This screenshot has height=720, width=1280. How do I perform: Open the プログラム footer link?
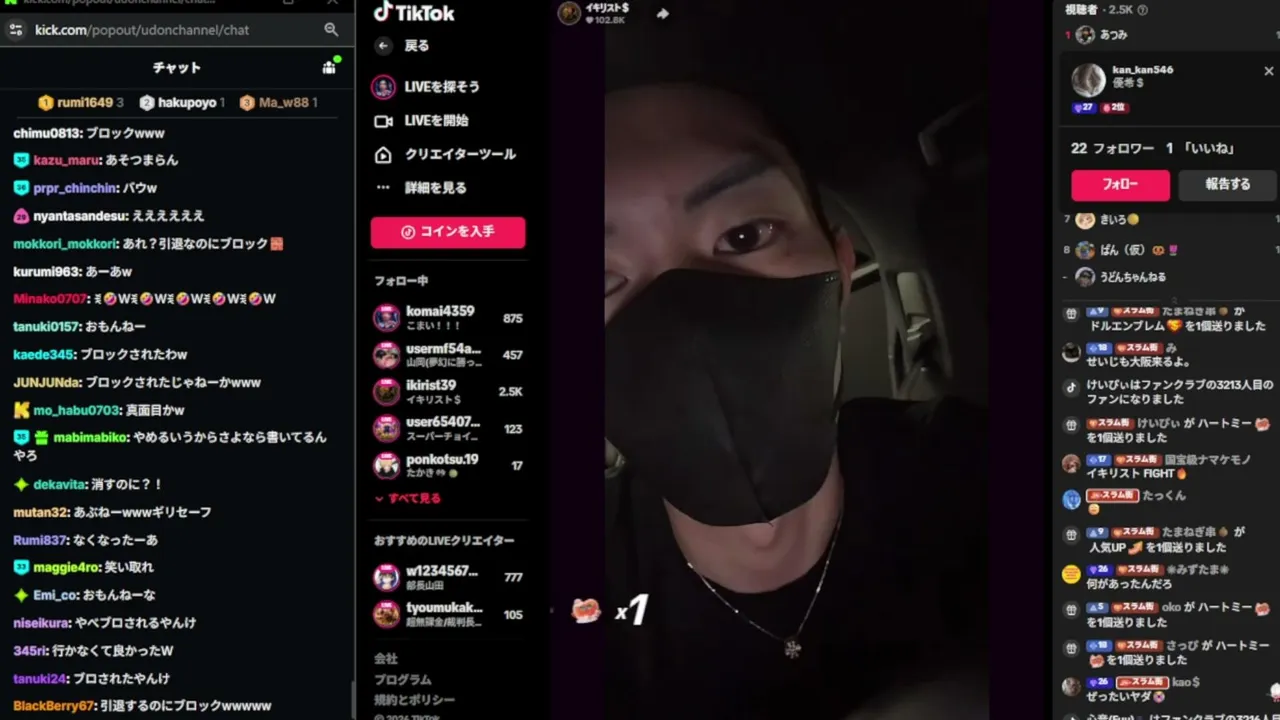click(403, 680)
